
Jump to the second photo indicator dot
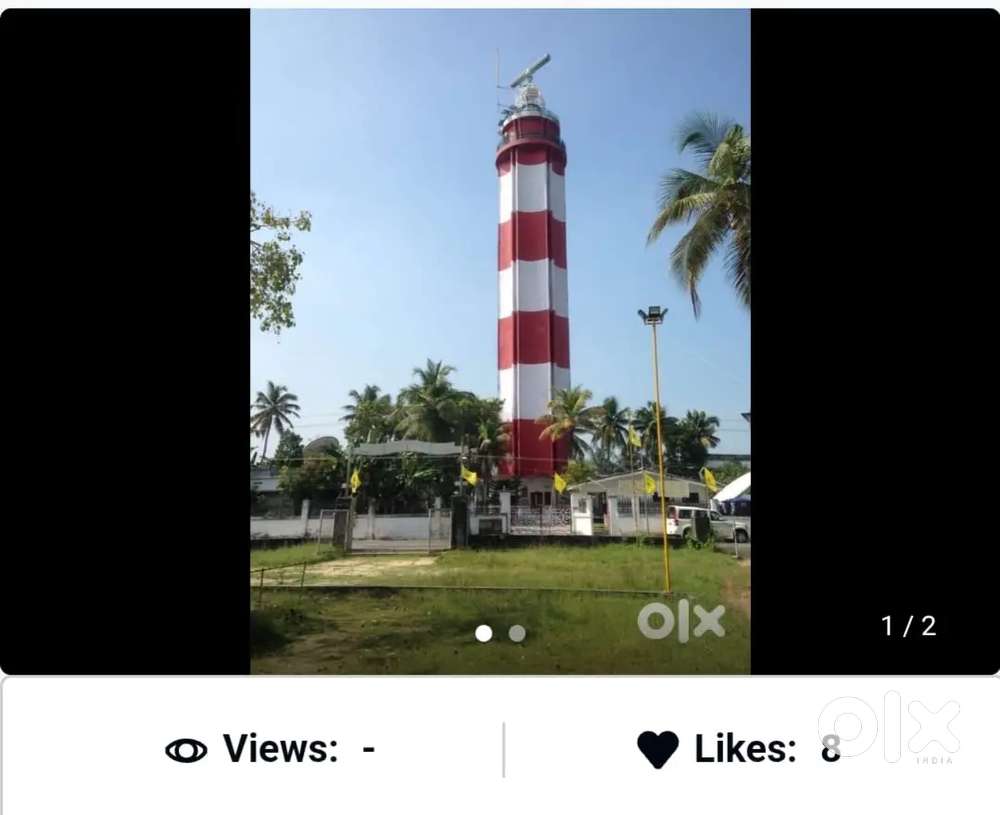517,633
